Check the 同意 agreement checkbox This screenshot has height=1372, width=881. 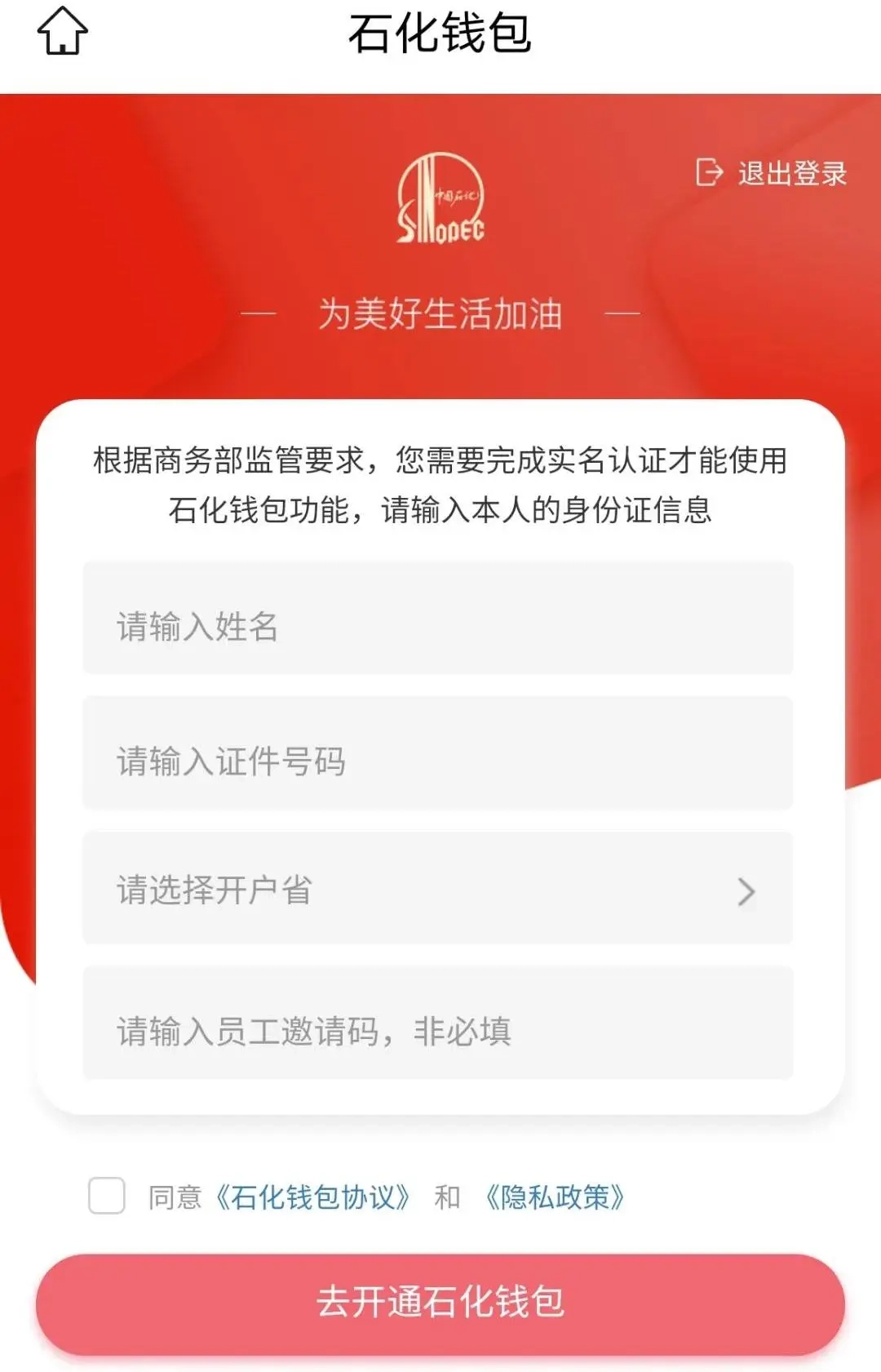click(107, 1197)
